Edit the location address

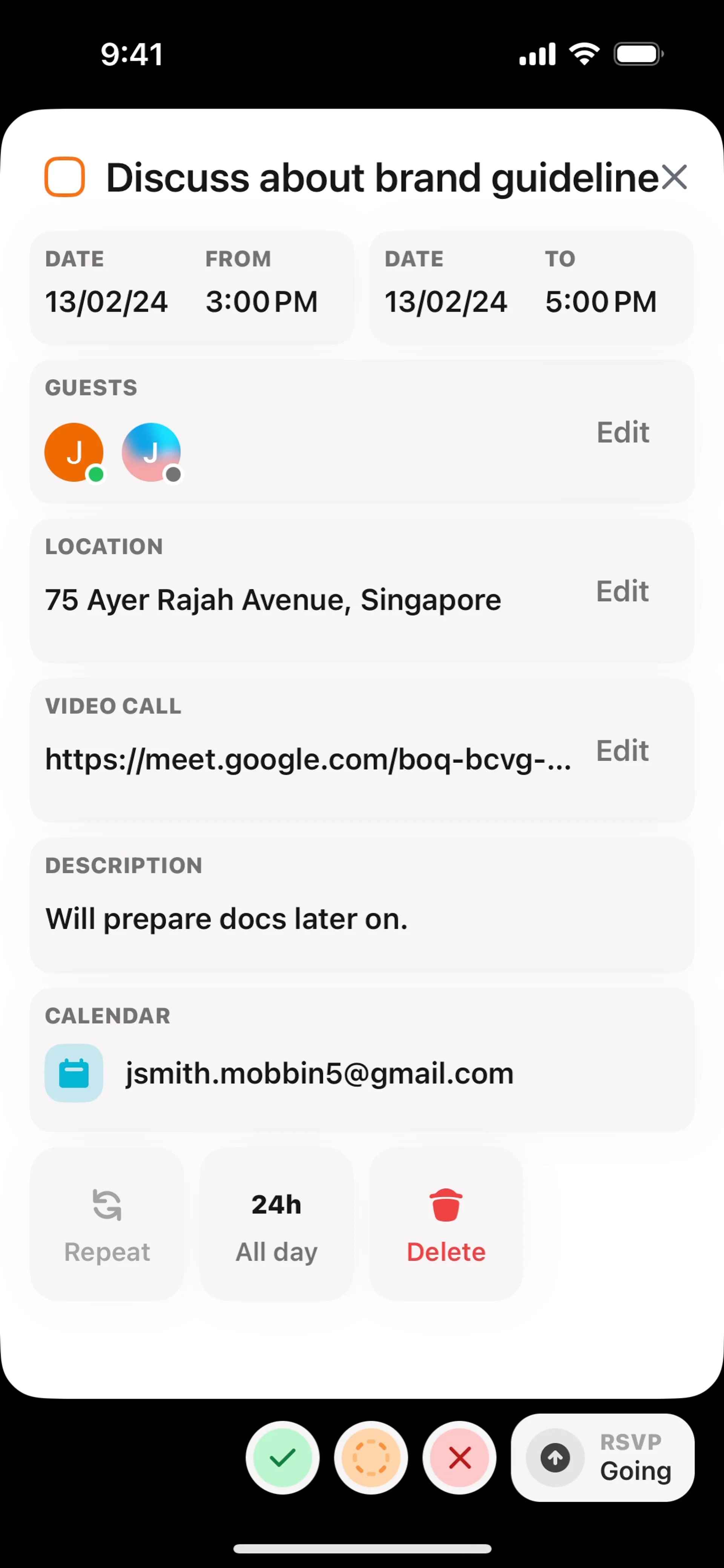coord(622,591)
